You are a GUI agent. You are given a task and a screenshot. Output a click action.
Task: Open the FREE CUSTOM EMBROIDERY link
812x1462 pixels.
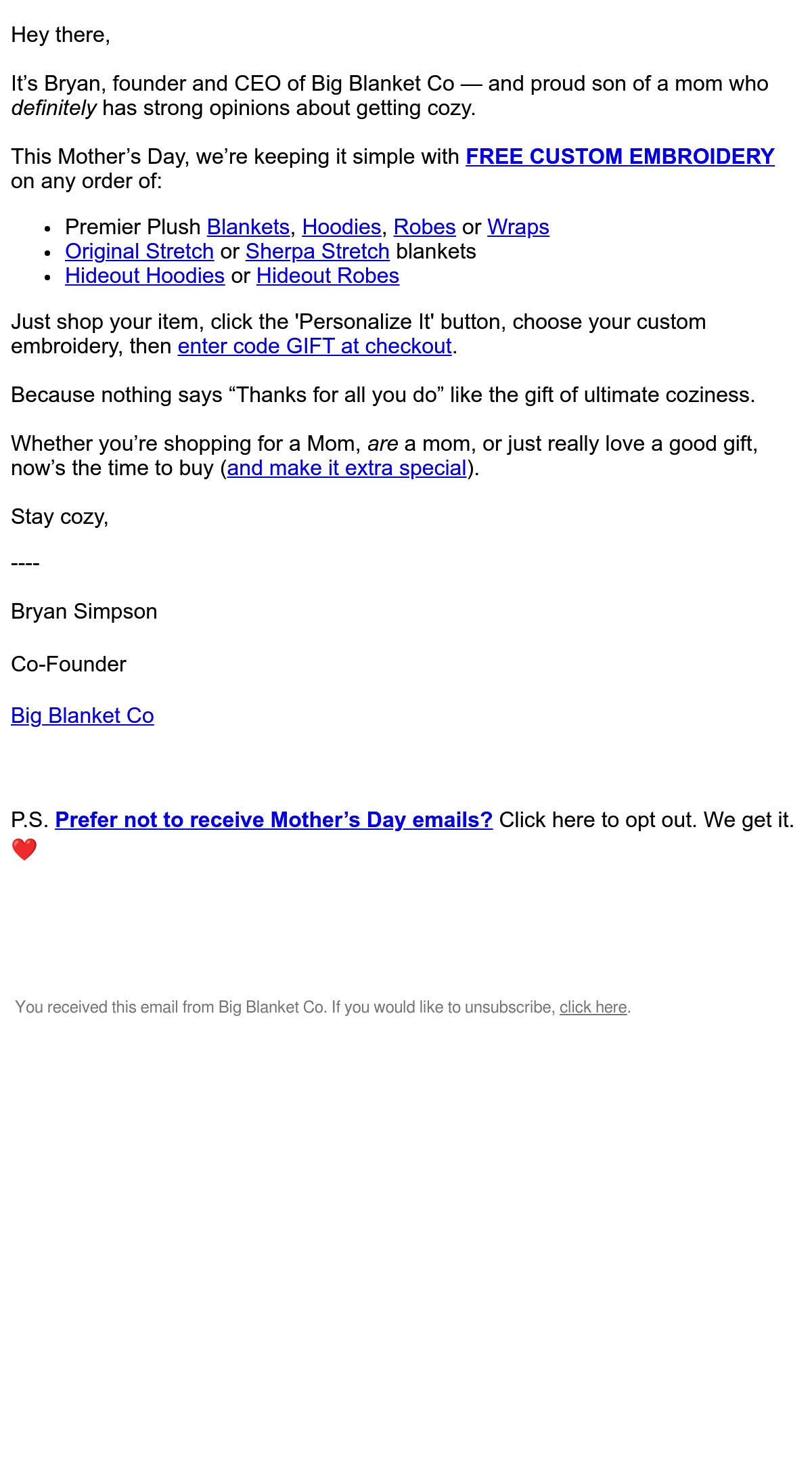pyautogui.click(x=620, y=156)
